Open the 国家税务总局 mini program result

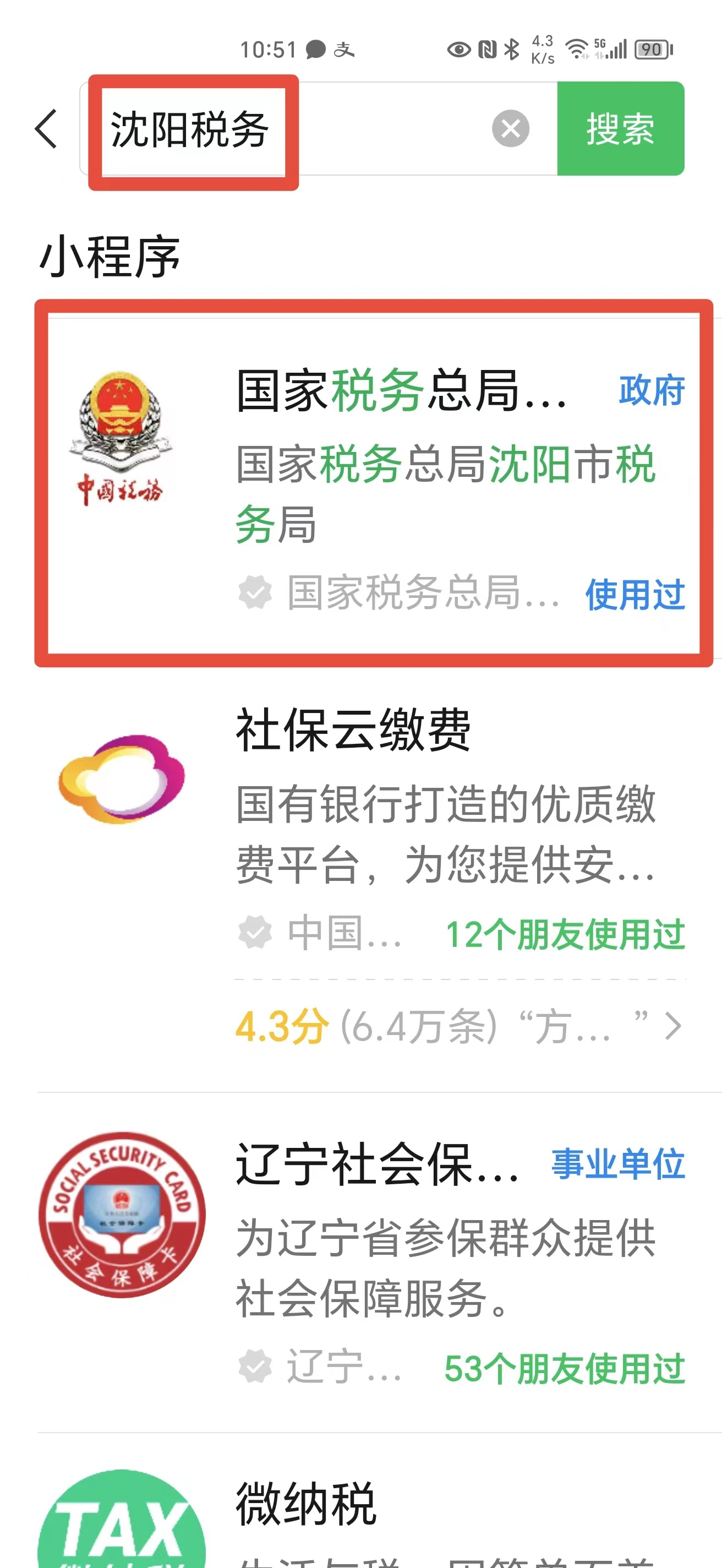pyautogui.click(x=374, y=484)
